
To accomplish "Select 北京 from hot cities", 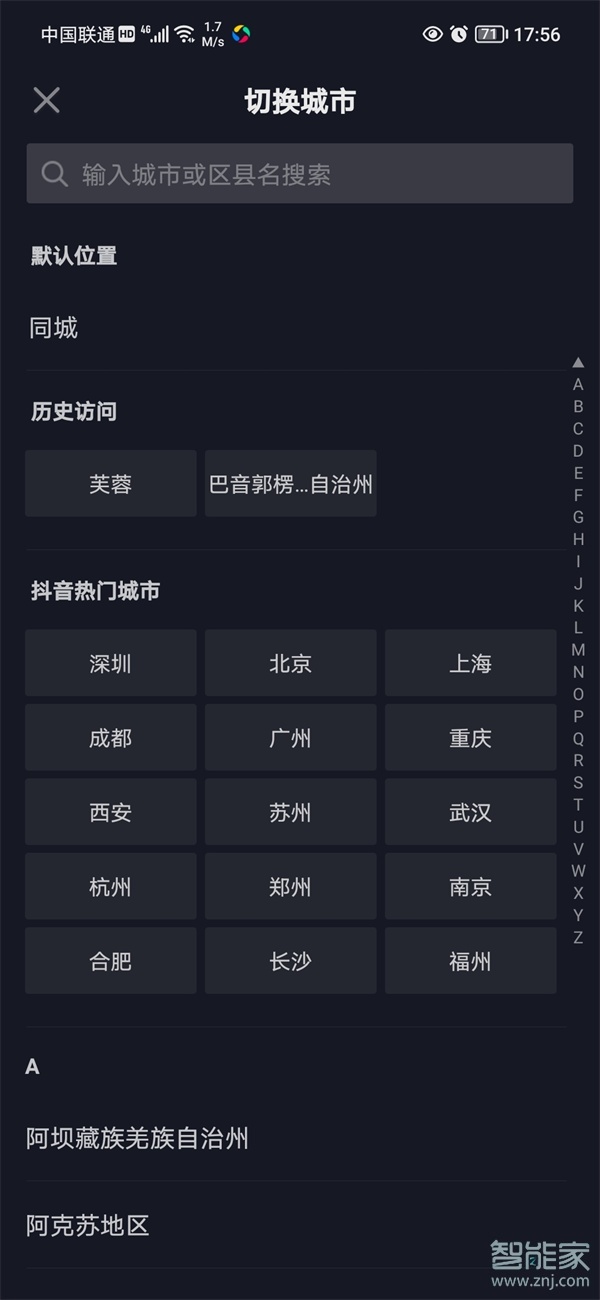I will 290,663.
